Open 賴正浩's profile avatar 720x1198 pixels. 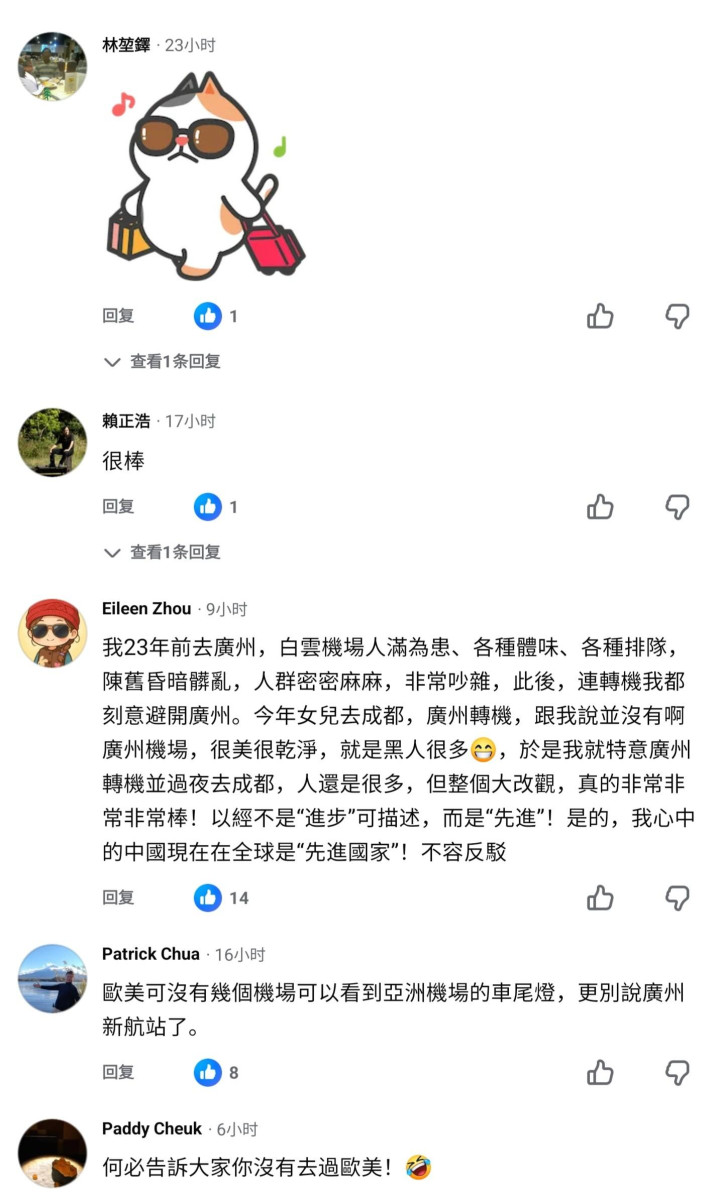(x=52, y=442)
